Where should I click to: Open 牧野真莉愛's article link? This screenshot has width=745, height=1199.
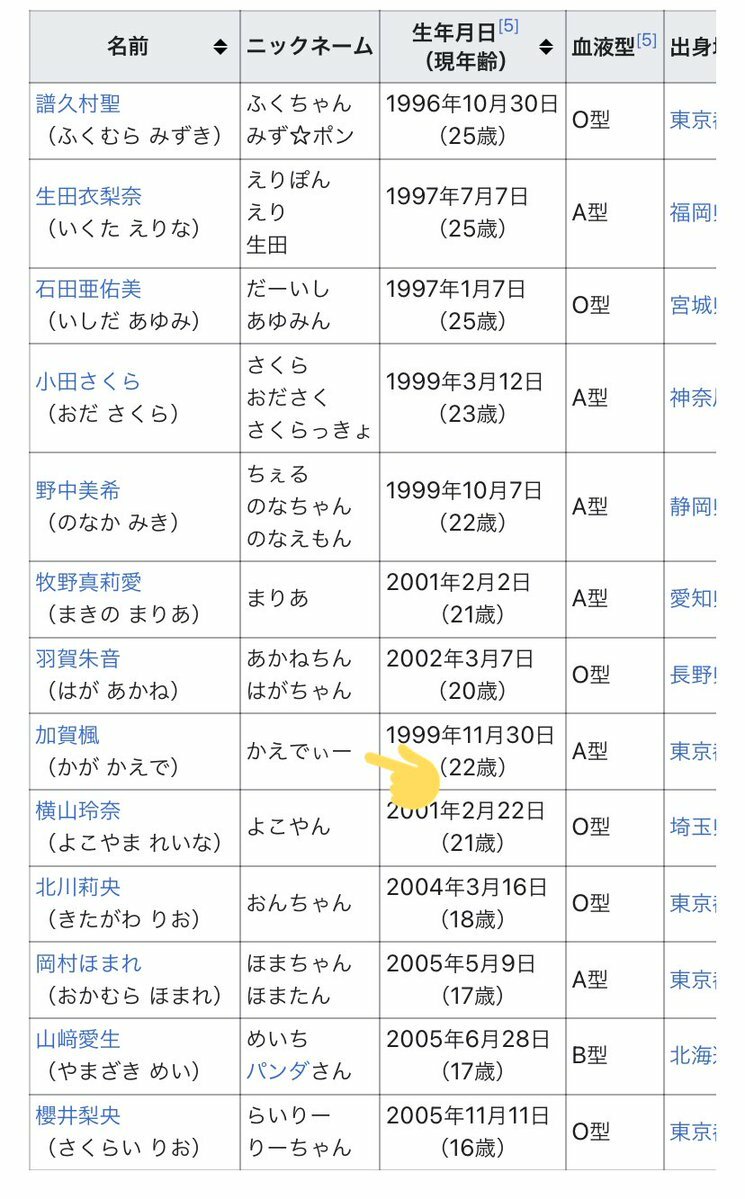tap(88, 582)
